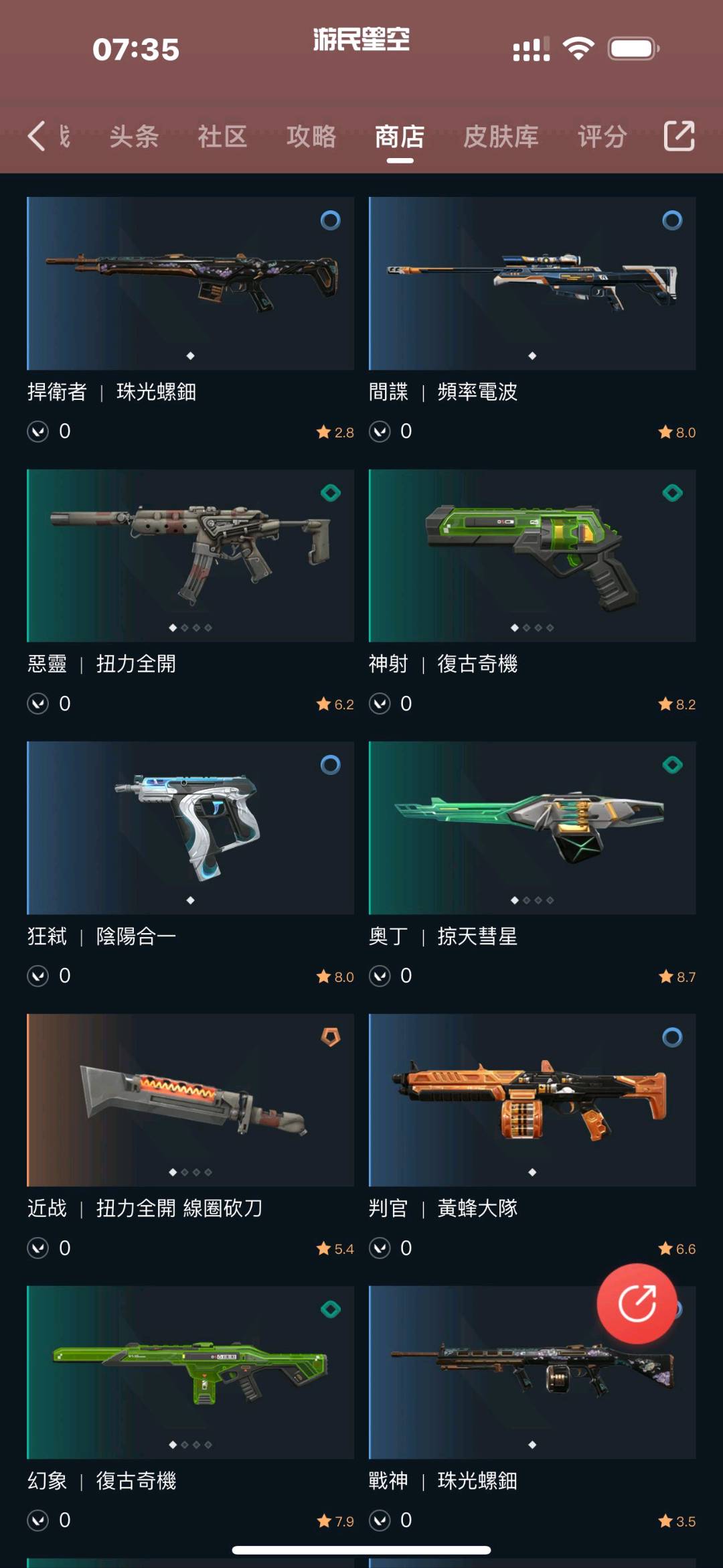Screen dimensions: 723x1568
Task: Switch to the 头条 tab
Action: pyautogui.click(x=134, y=137)
